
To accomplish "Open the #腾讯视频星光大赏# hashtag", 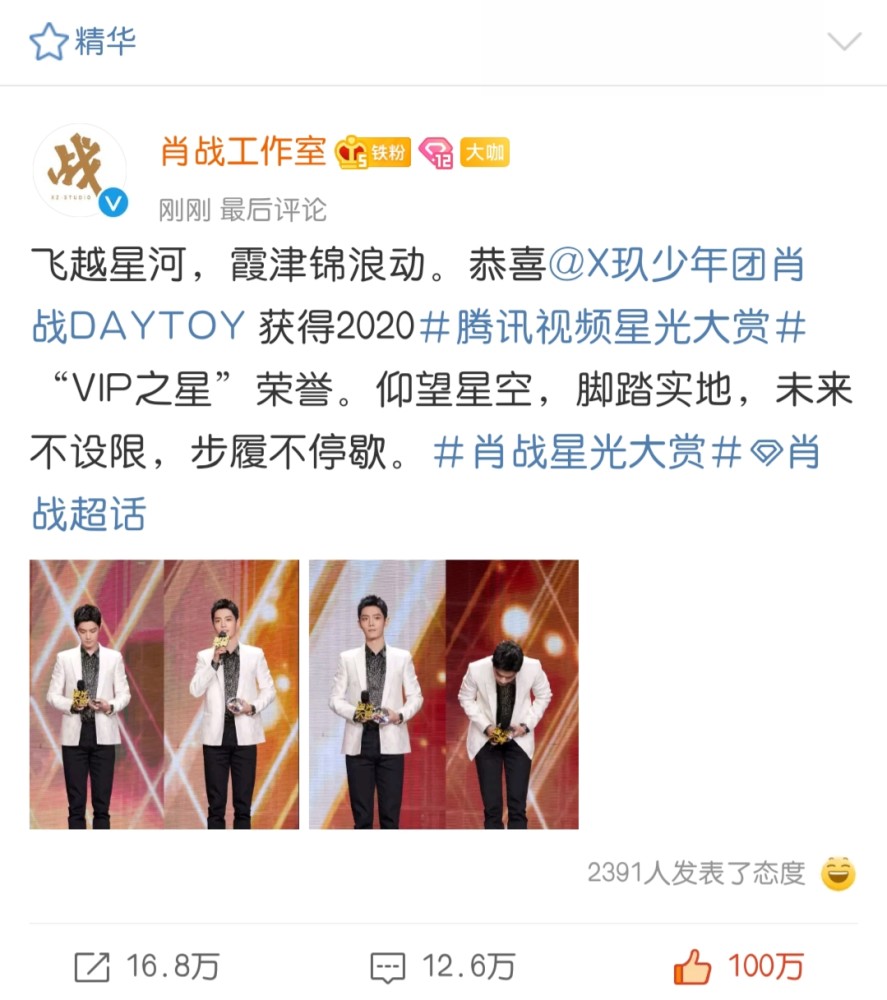I will coord(616,327).
